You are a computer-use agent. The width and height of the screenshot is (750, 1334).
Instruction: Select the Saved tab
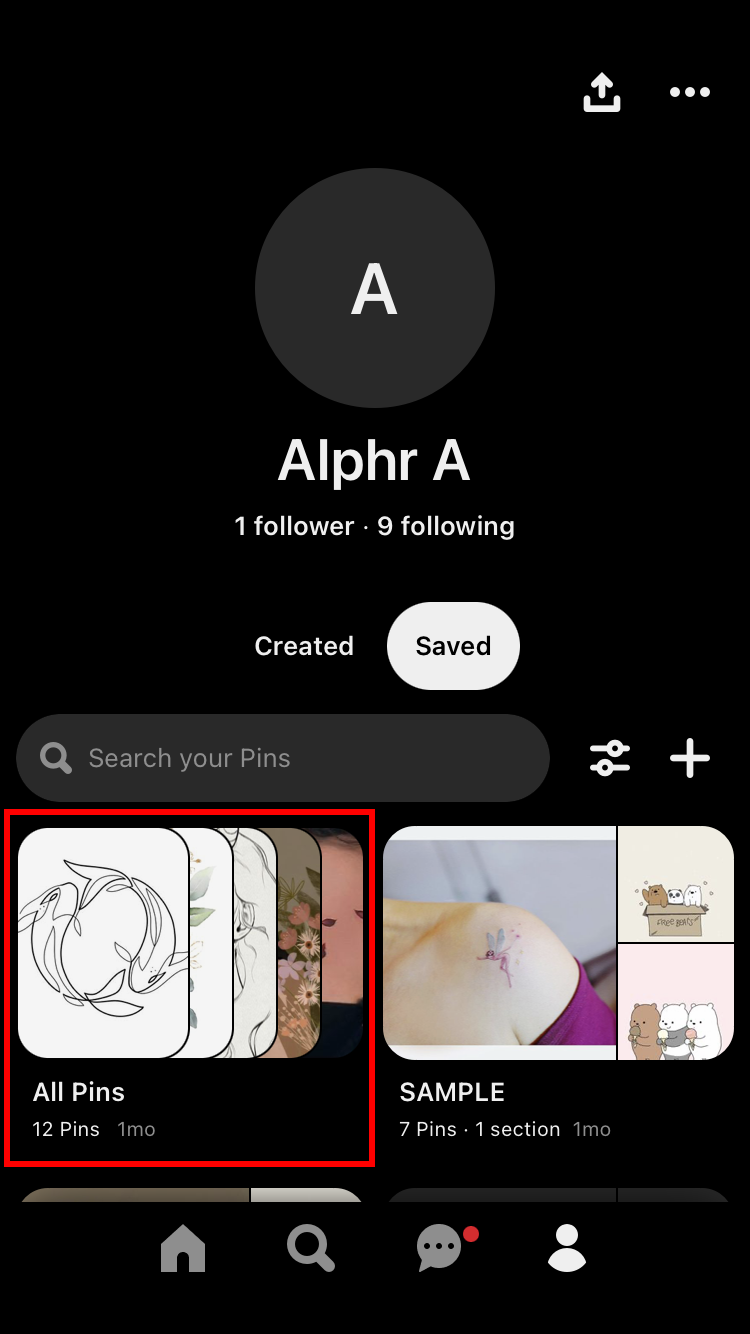coord(453,646)
